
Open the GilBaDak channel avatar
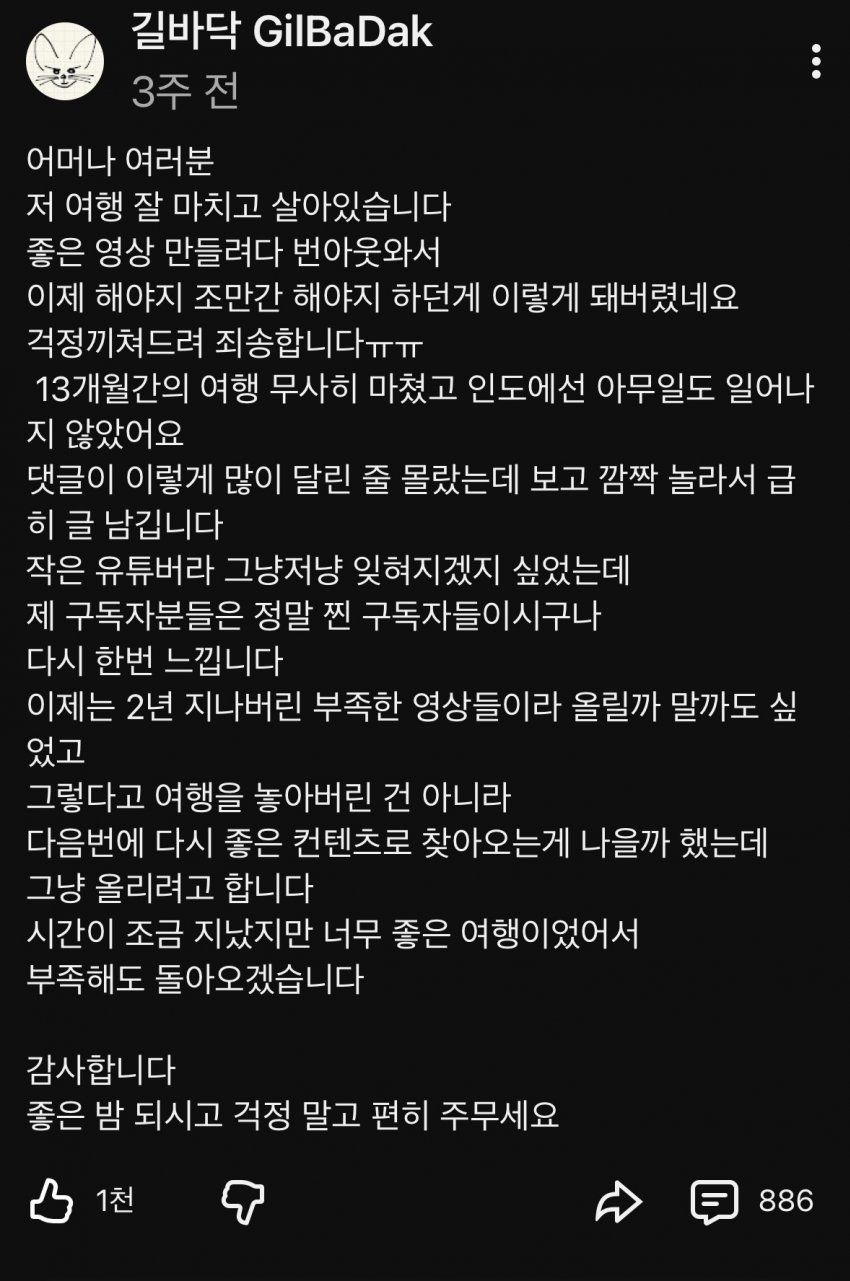65,61
